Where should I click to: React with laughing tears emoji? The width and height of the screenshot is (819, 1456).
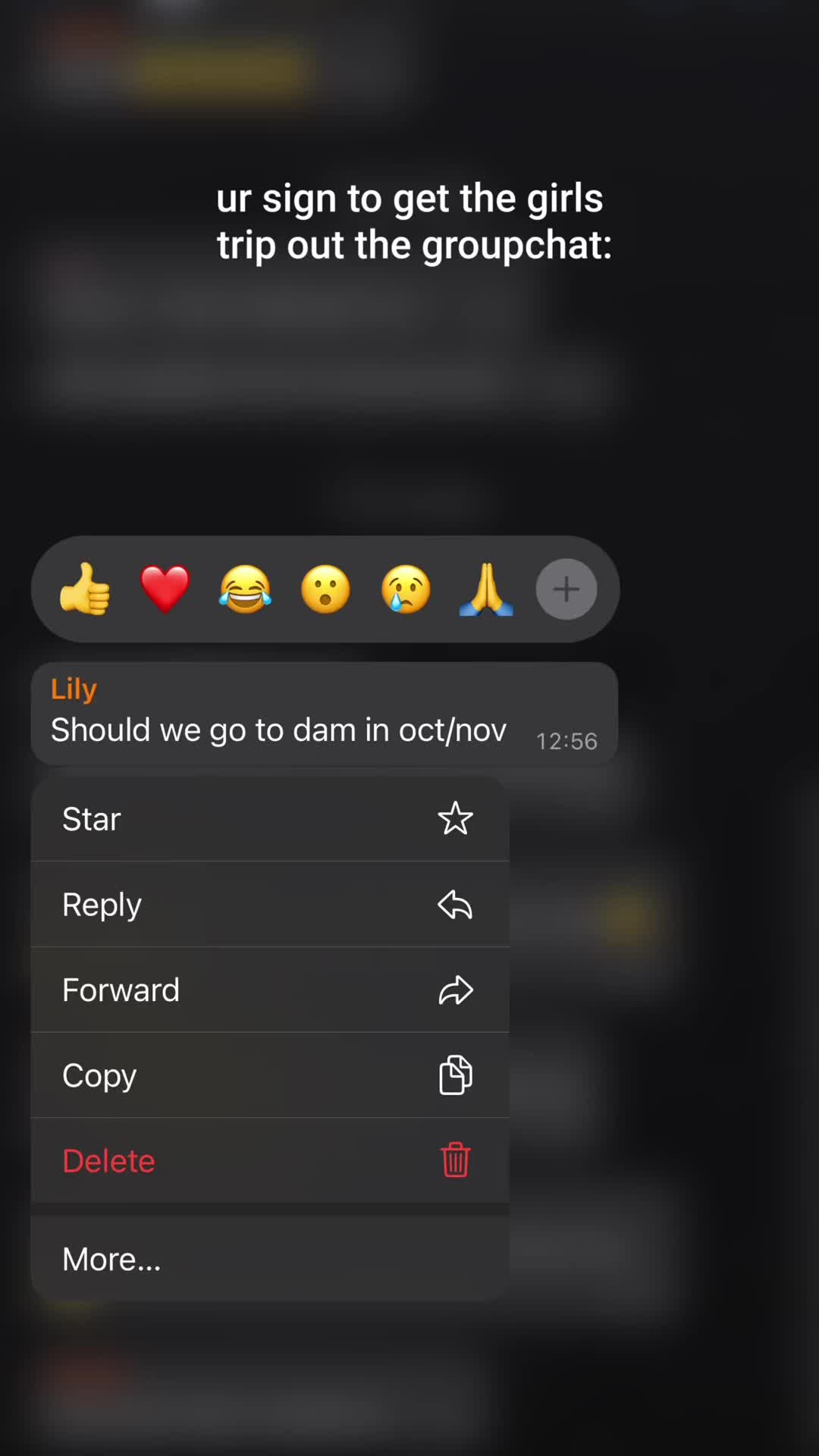[246, 589]
